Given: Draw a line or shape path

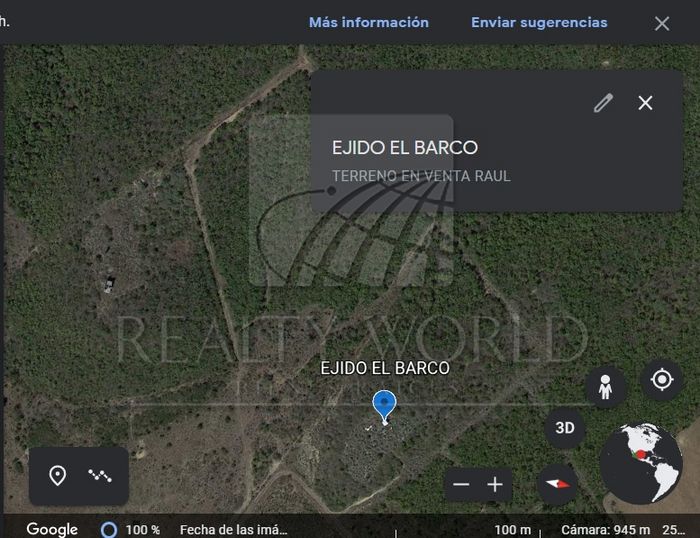Looking at the screenshot, I should click(x=100, y=476).
